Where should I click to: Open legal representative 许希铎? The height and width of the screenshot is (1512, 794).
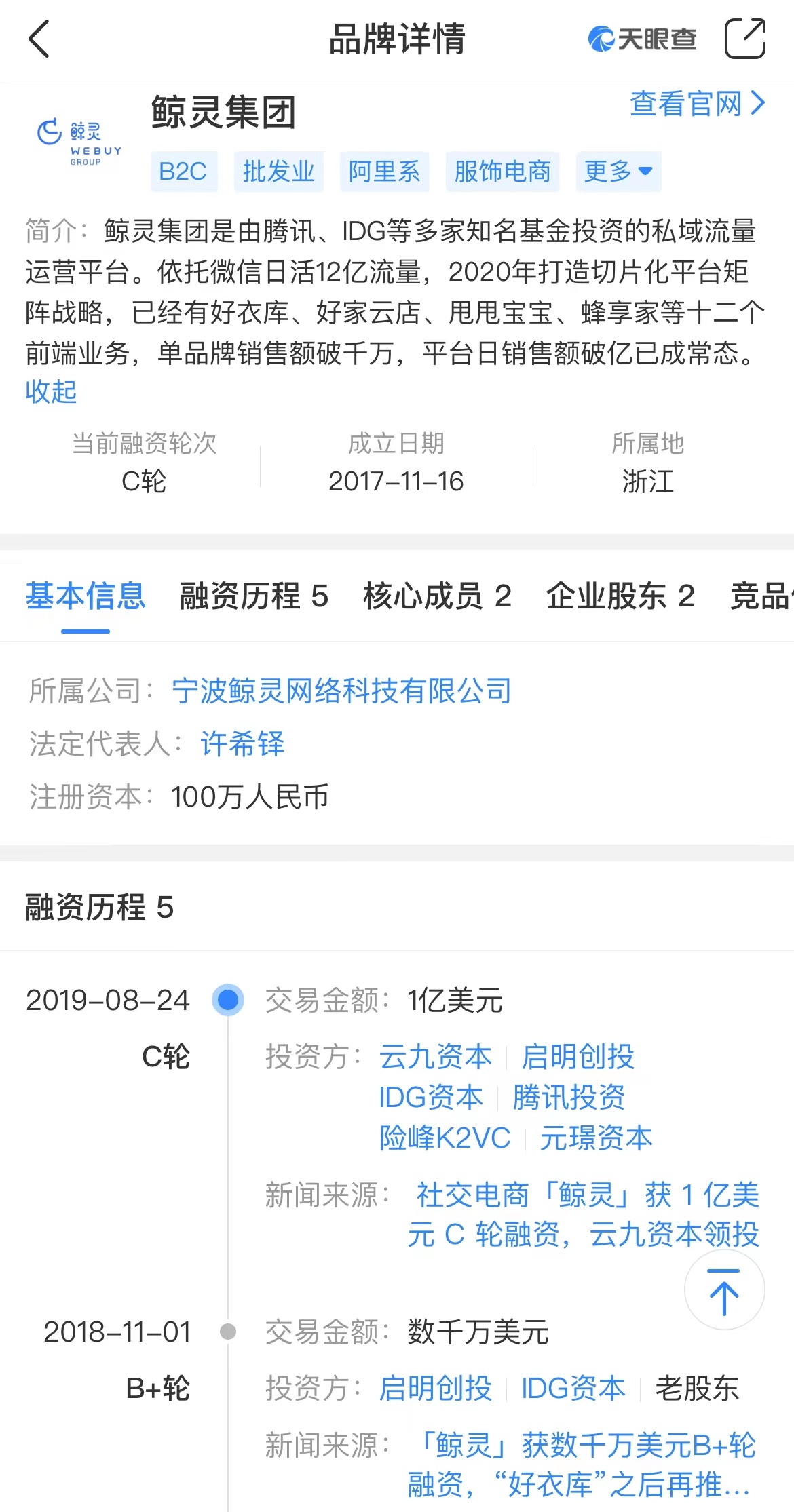click(x=242, y=743)
